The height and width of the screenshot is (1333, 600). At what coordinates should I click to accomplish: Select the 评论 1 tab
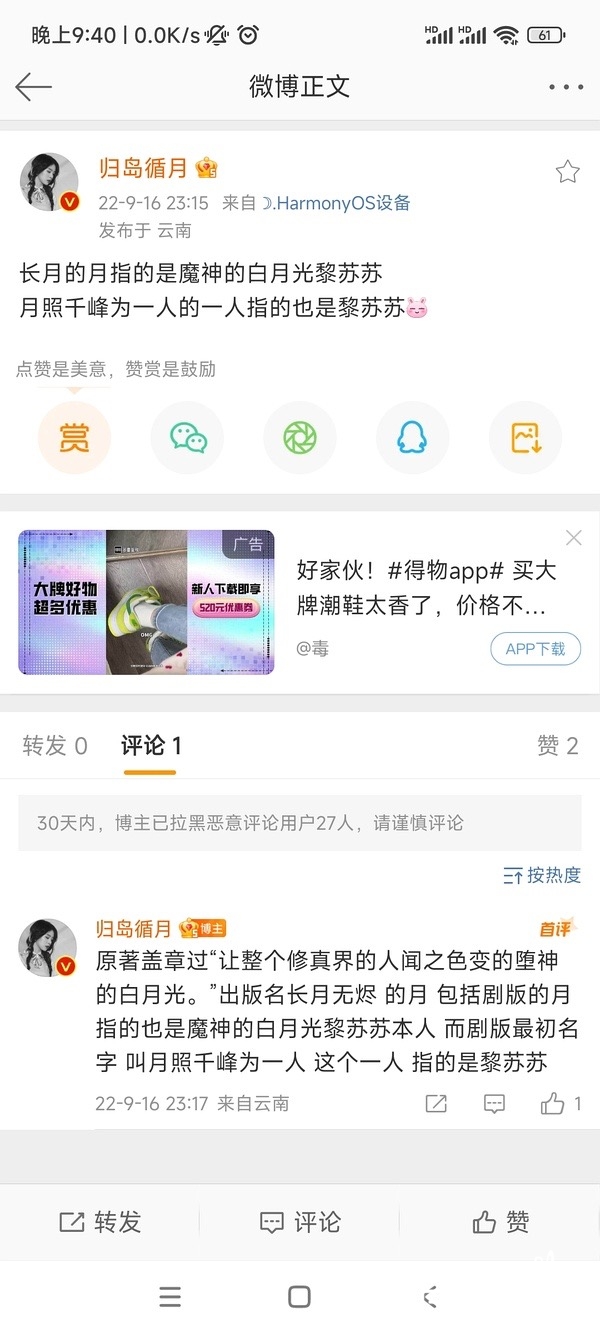pyautogui.click(x=150, y=746)
